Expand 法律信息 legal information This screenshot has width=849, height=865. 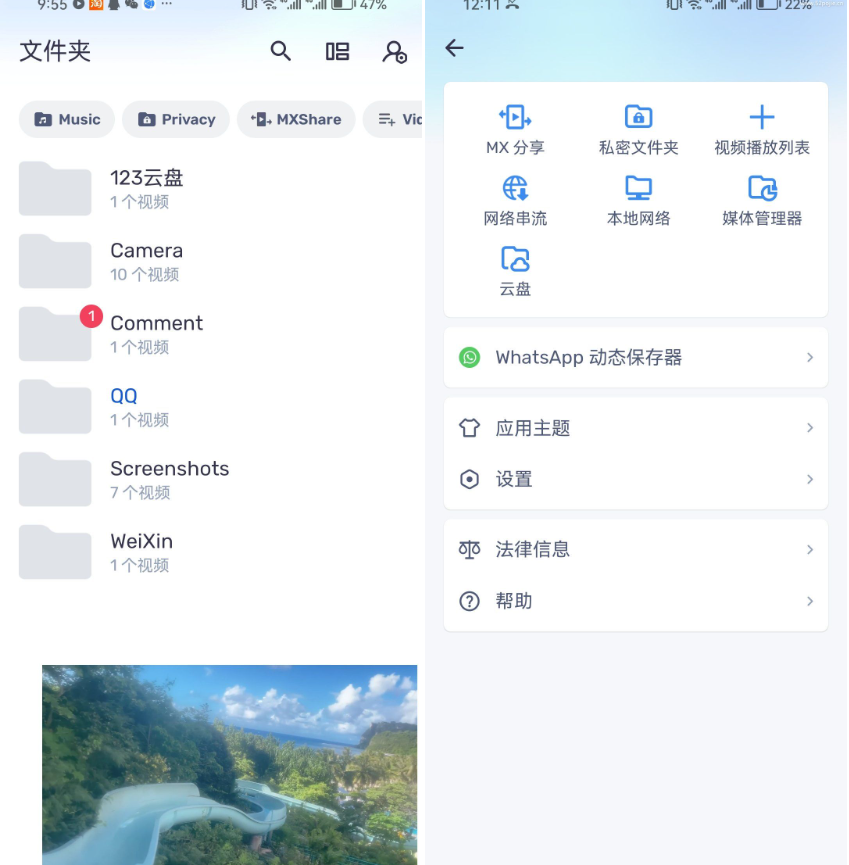click(636, 549)
